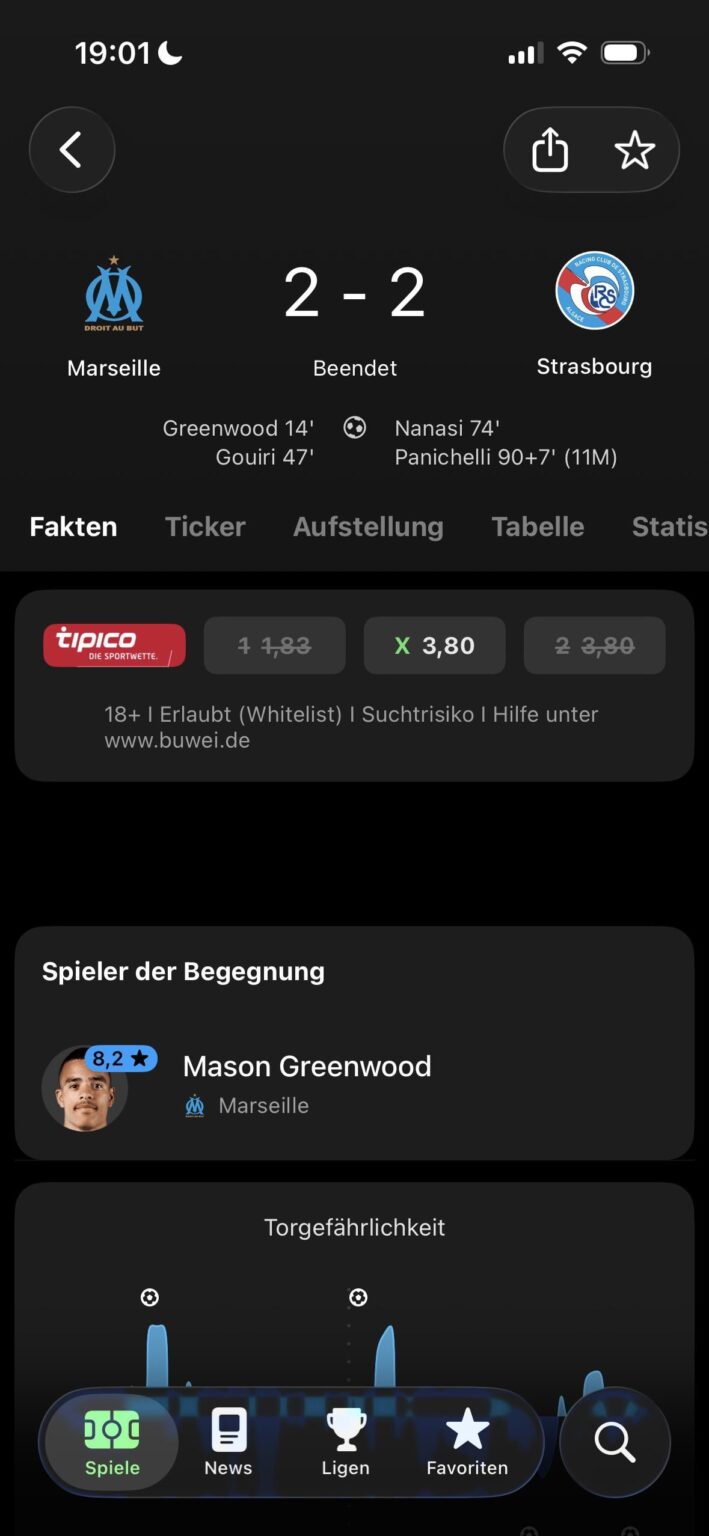Viewport: 709px width, 1536px height.
Task: Open the Aufstellung tab
Action: tap(368, 527)
